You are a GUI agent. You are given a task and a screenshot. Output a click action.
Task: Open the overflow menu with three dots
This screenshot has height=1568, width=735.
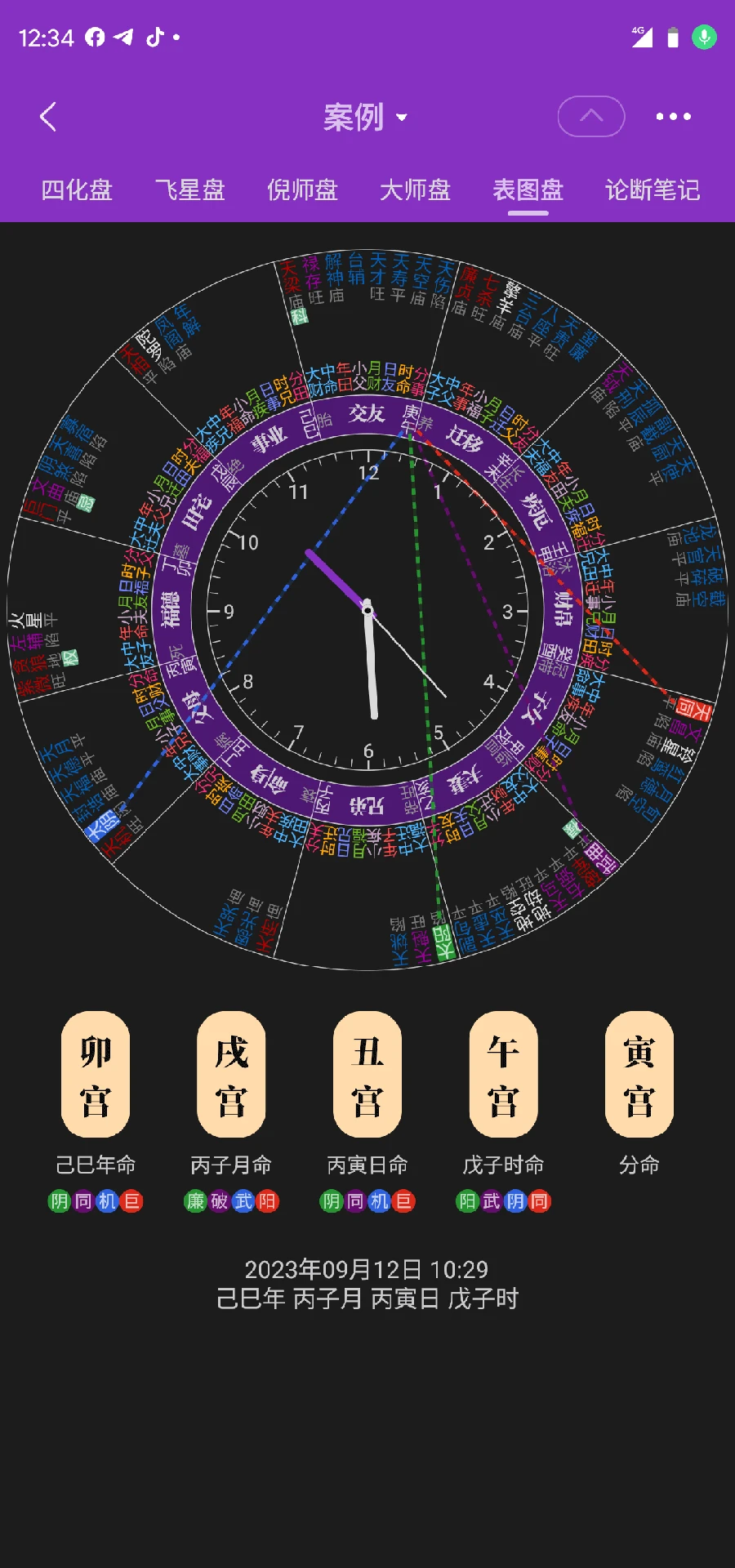(x=671, y=116)
